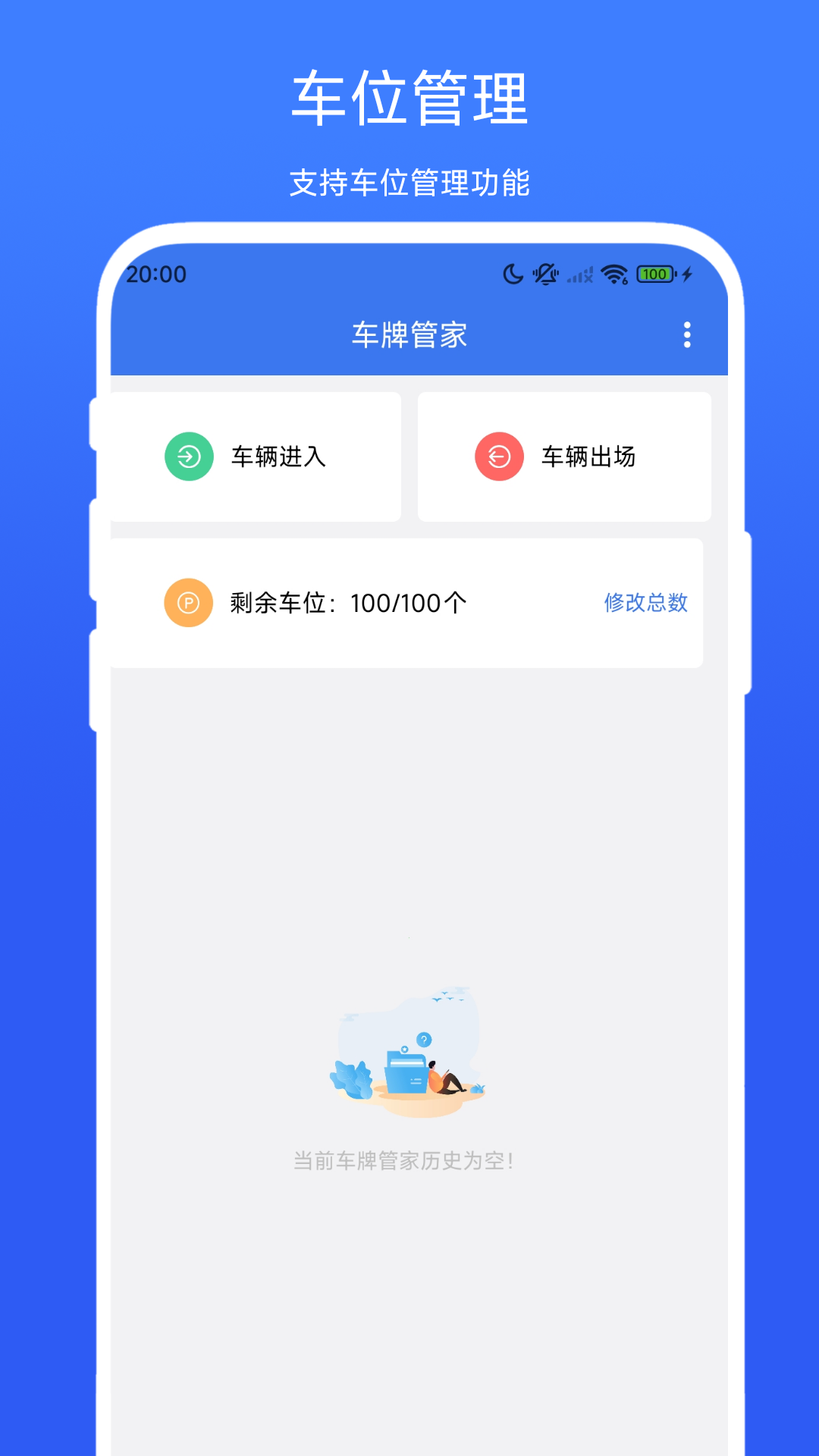Click the 修改总数 link
This screenshot has height=1456, width=819.
[646, 604]
